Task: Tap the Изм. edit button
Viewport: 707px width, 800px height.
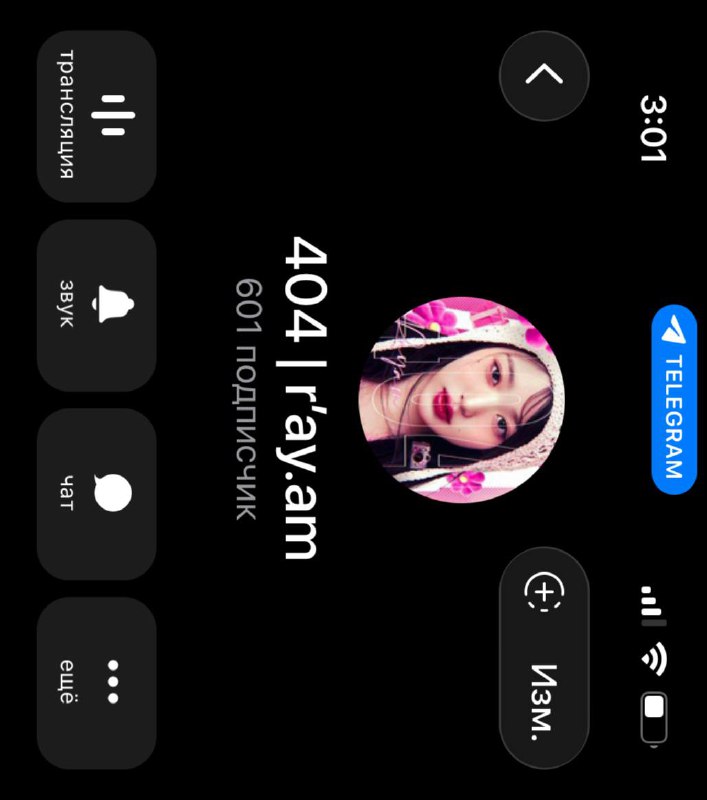Action: (x=544, y=702)
